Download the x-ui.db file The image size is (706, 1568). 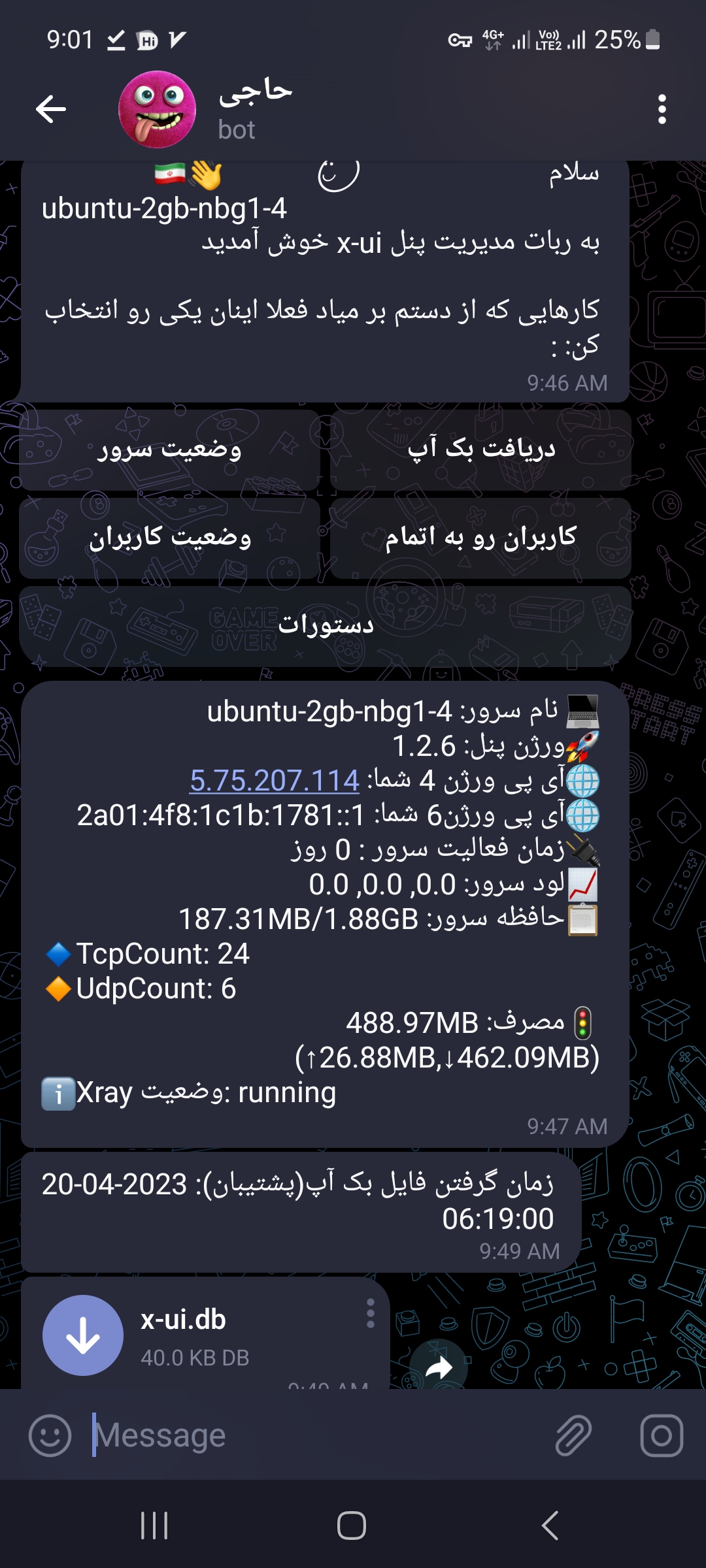[83, 1335]
